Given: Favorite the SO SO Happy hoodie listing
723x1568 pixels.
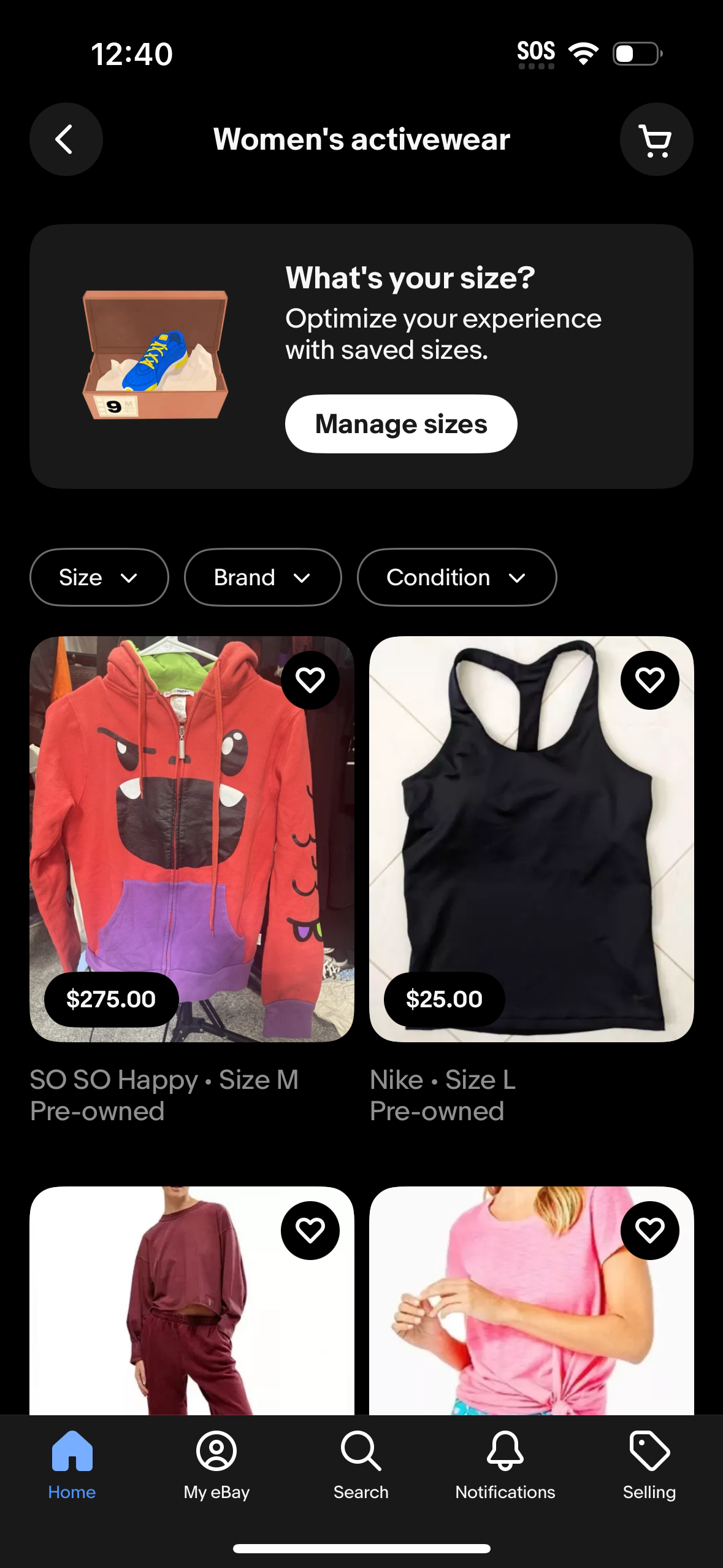Looking at the screenshot, I should pos(310,681).
